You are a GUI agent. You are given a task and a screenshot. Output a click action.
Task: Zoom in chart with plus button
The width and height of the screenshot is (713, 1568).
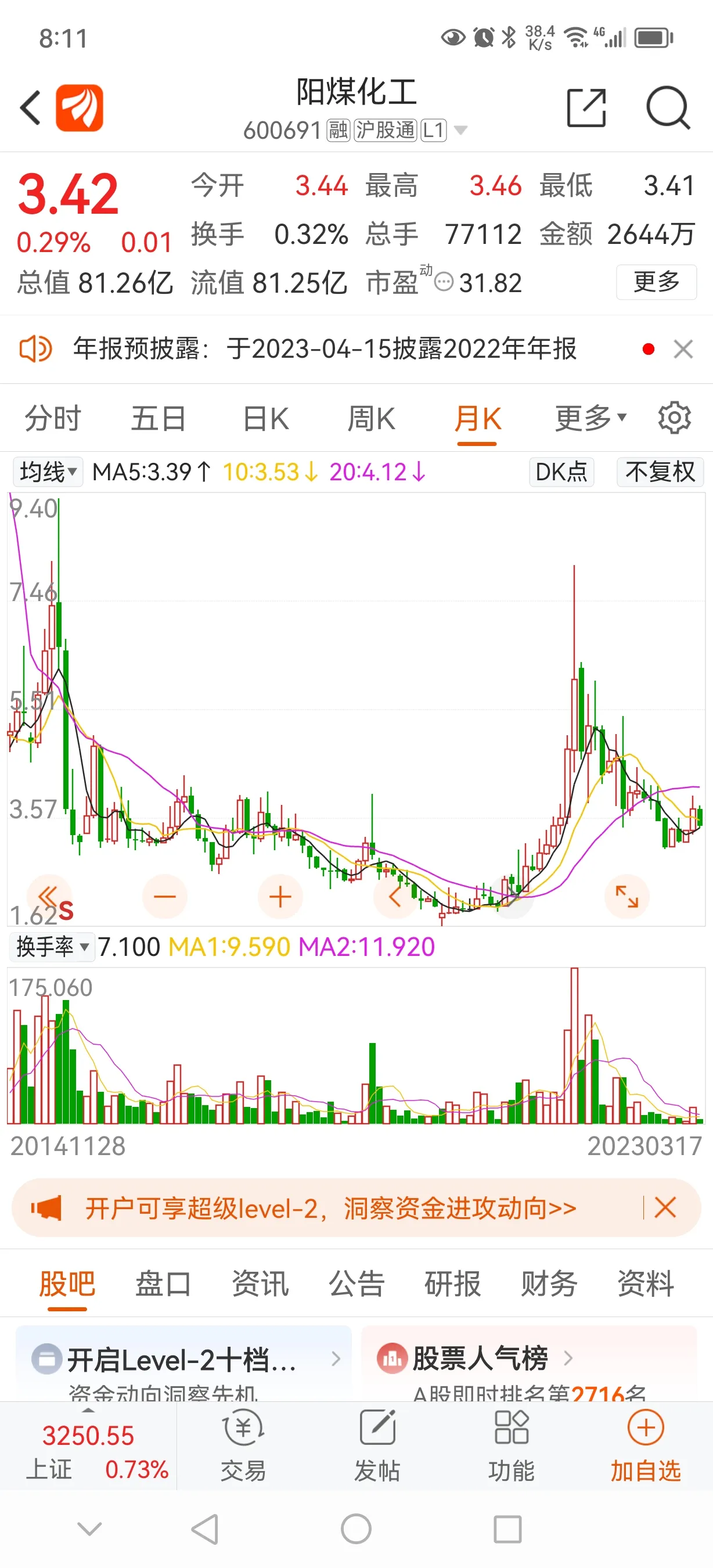point(280,897)
